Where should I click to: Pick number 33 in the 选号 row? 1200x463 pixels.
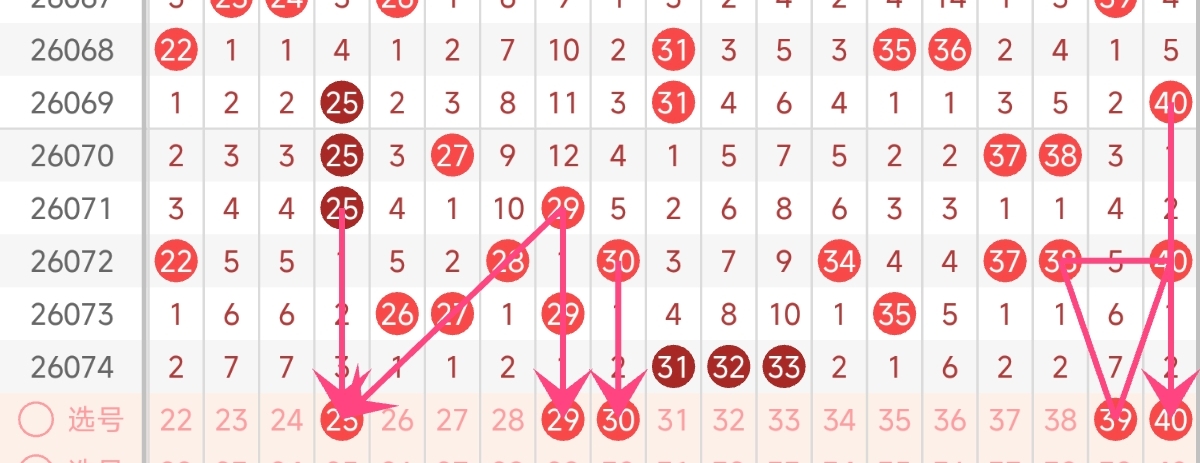784,421
